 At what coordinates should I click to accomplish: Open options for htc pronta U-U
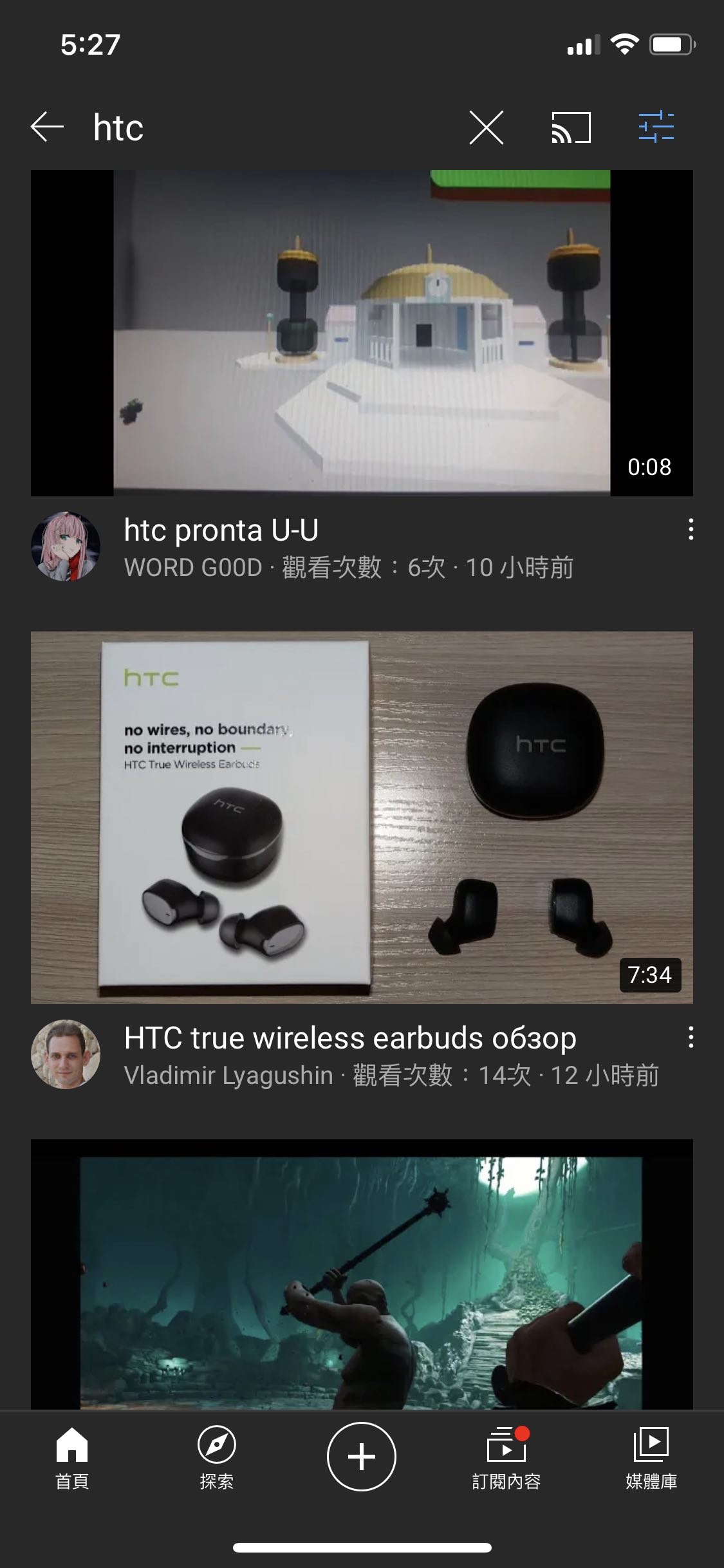(x=691, y=530)
